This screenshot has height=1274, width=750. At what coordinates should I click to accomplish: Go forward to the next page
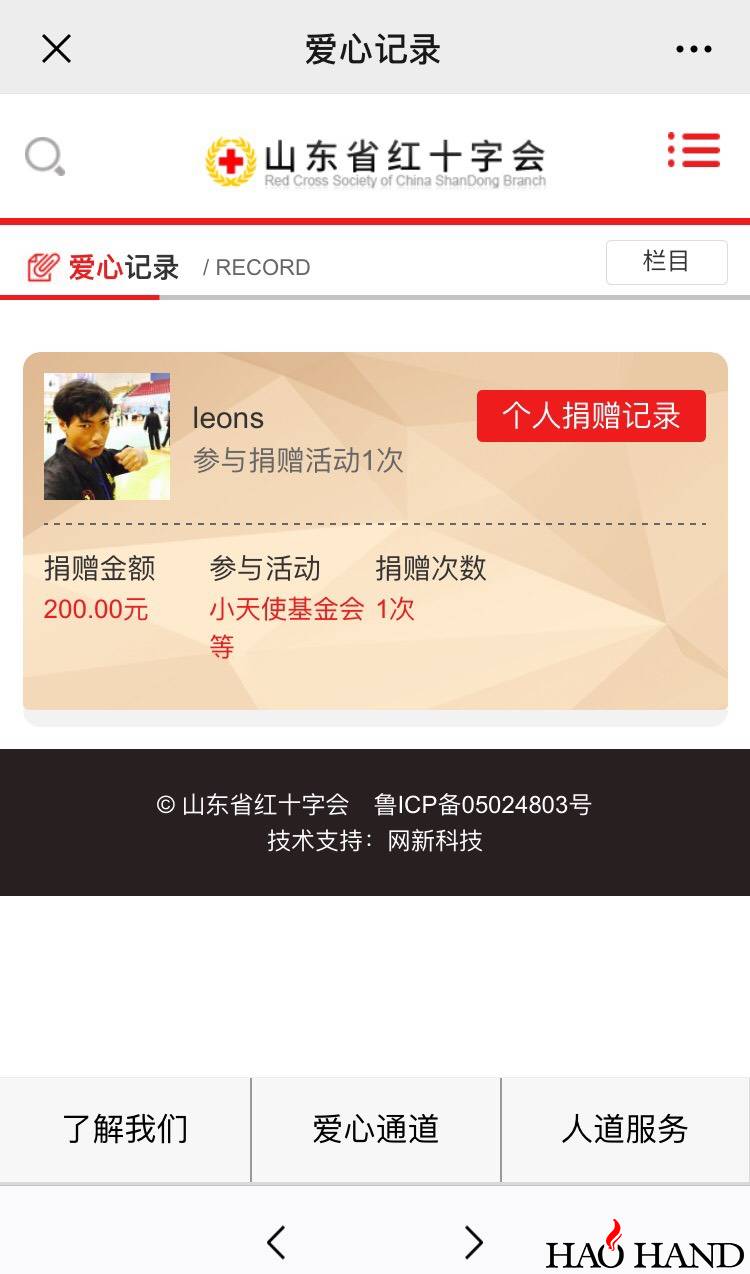pos(473,1242)
